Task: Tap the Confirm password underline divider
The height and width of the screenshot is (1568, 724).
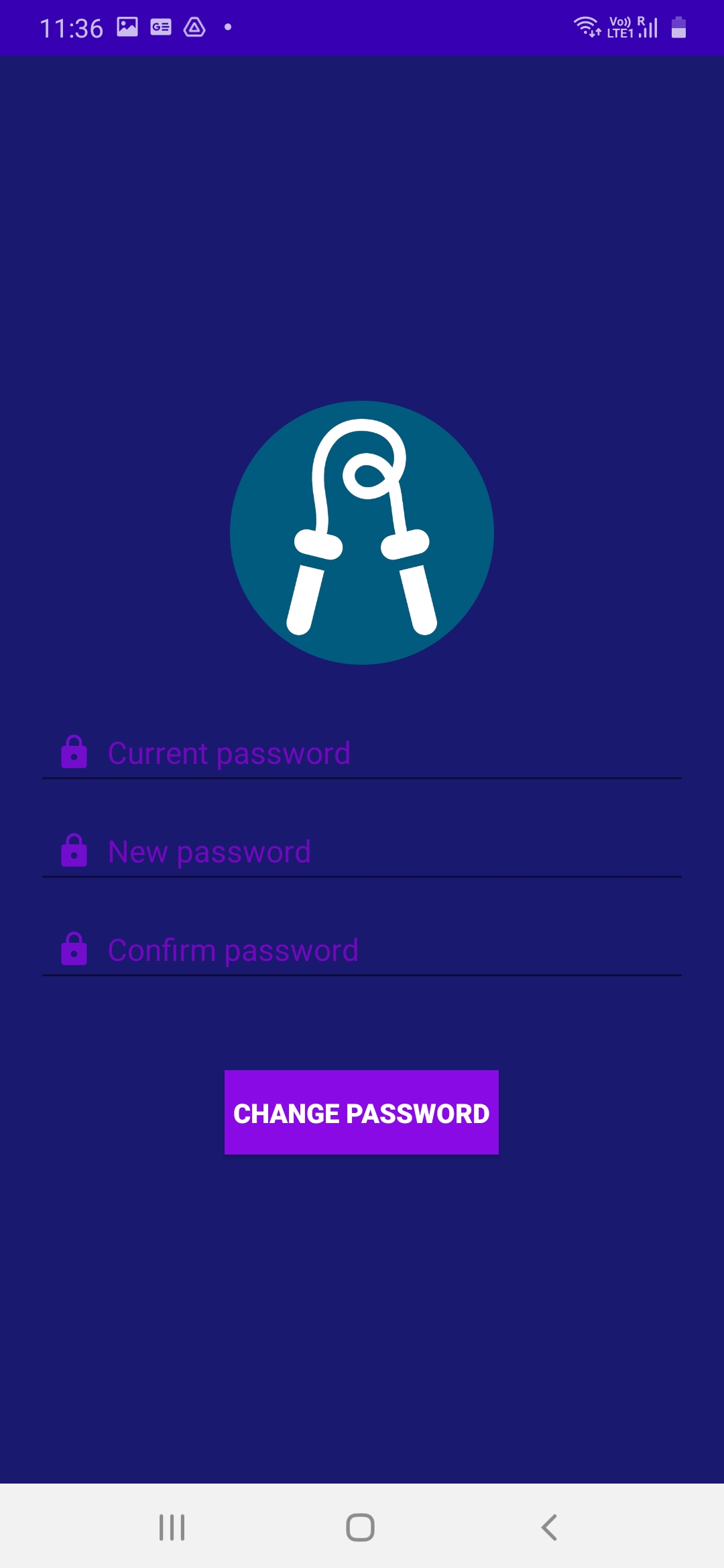Action: click(362, 976)
